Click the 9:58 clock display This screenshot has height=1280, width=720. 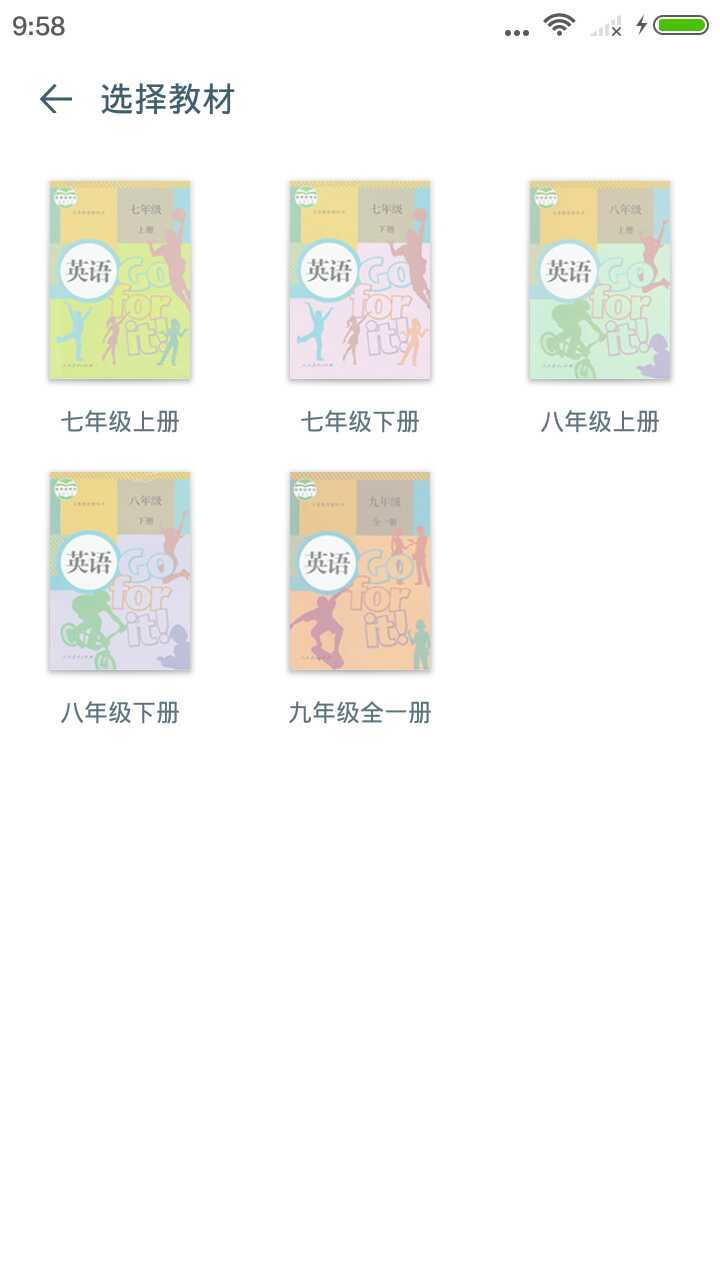point(36,26)
